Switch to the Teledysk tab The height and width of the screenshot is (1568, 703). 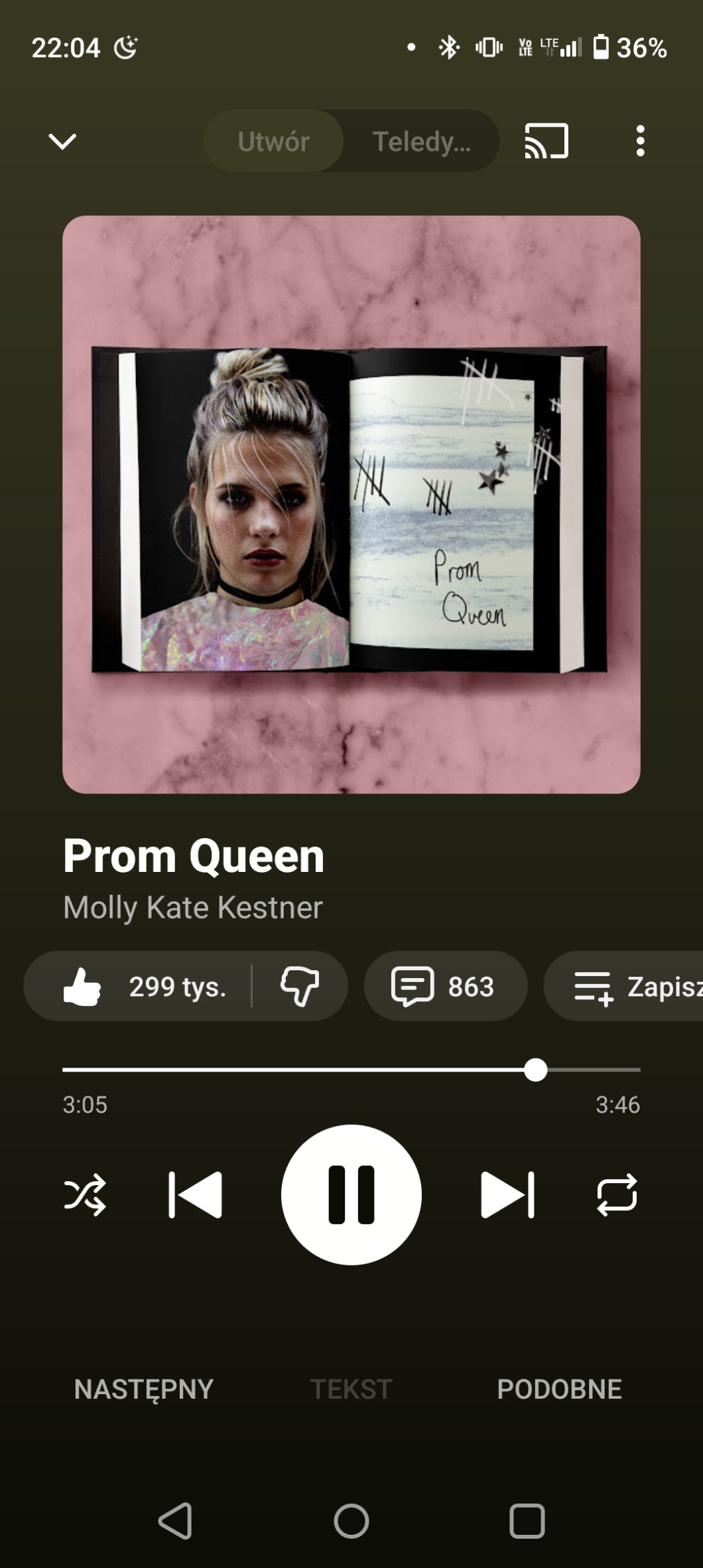tap(421, 141)
